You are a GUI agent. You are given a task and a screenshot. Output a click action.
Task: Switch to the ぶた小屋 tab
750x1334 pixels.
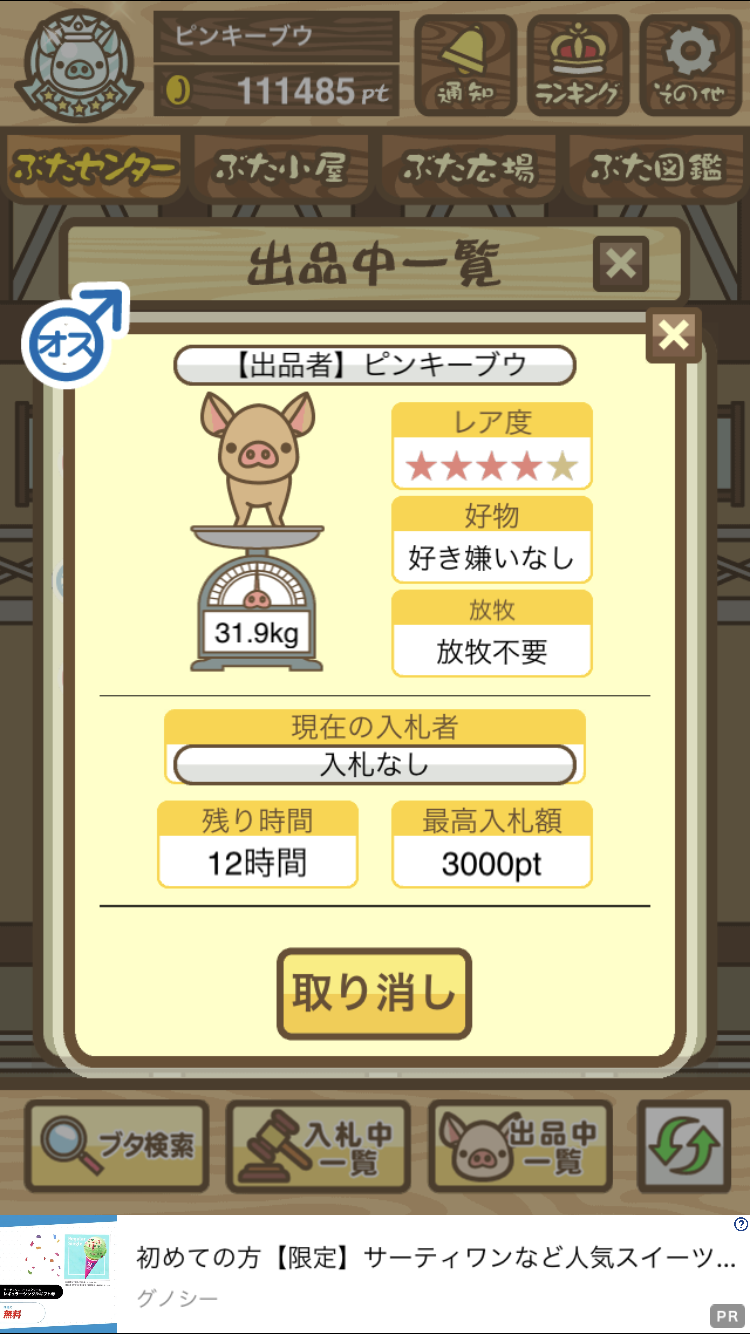[x=281, y=169]
